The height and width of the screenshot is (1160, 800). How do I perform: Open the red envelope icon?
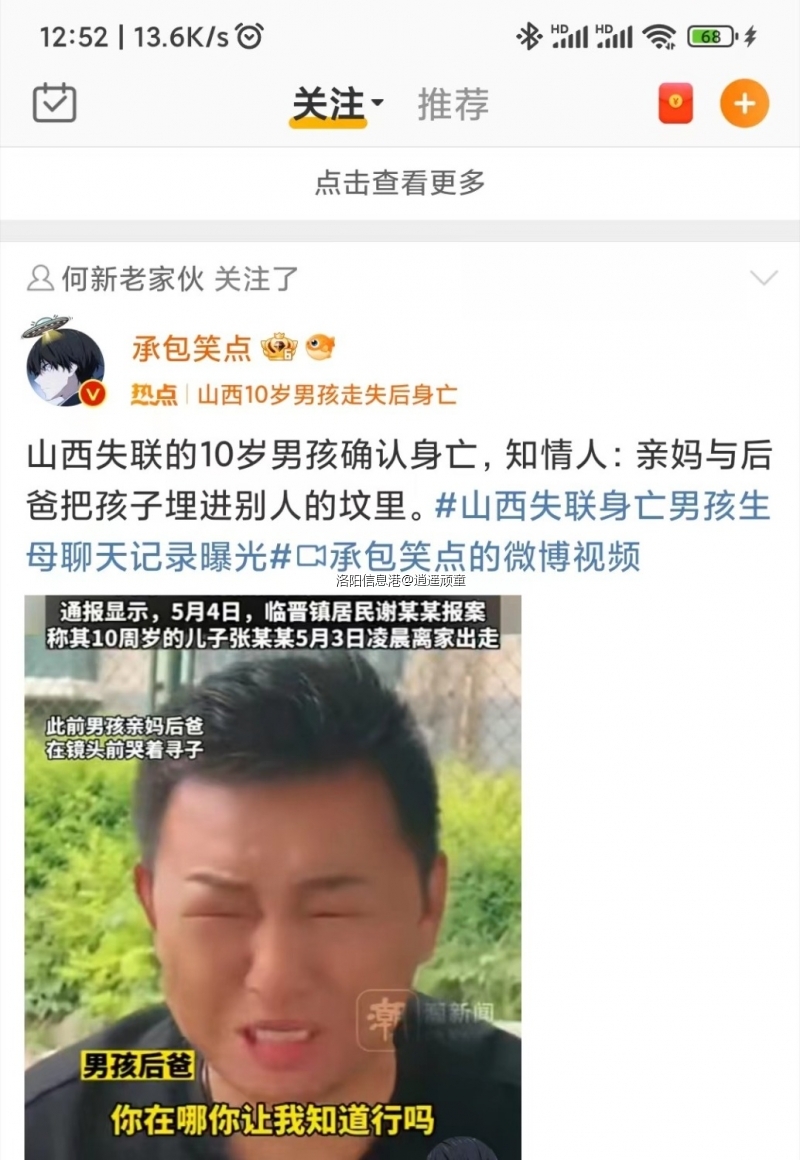(x=676, y=104)
